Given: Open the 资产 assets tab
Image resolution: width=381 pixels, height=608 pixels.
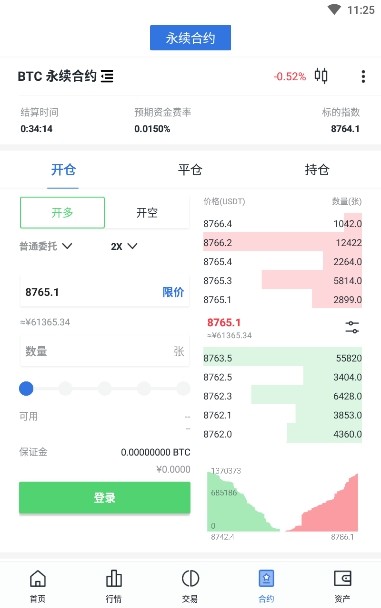Looking at the screenshot, I should point(343,586).
